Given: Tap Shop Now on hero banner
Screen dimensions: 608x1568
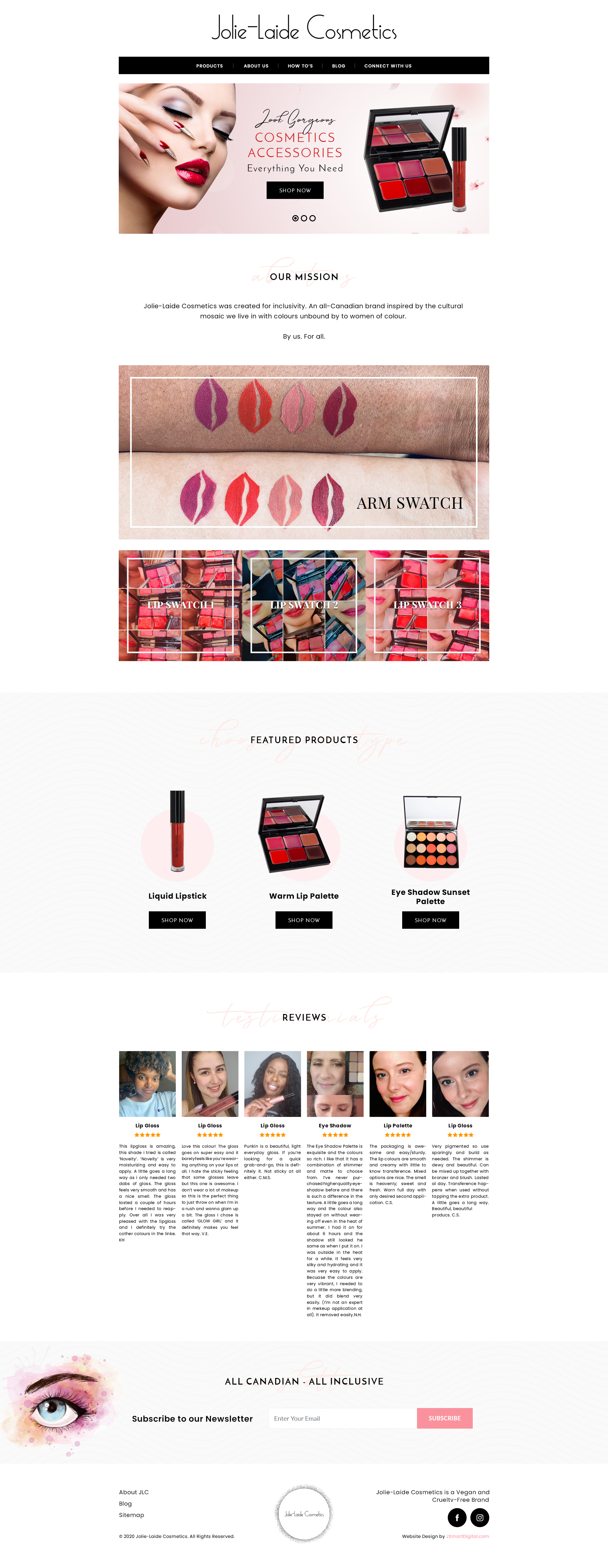Looking at the screenshot, I should 294,190.
